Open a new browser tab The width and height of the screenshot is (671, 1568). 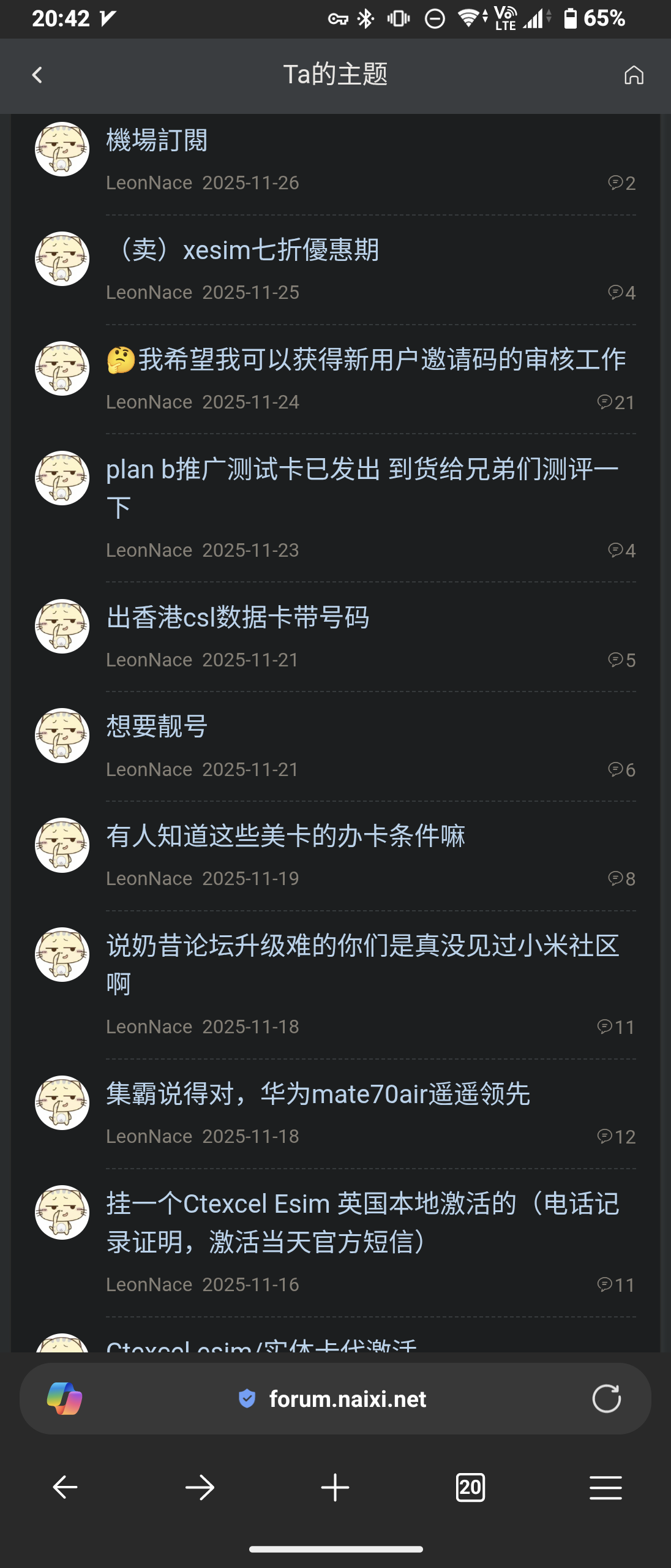(x=335, y=1487)
